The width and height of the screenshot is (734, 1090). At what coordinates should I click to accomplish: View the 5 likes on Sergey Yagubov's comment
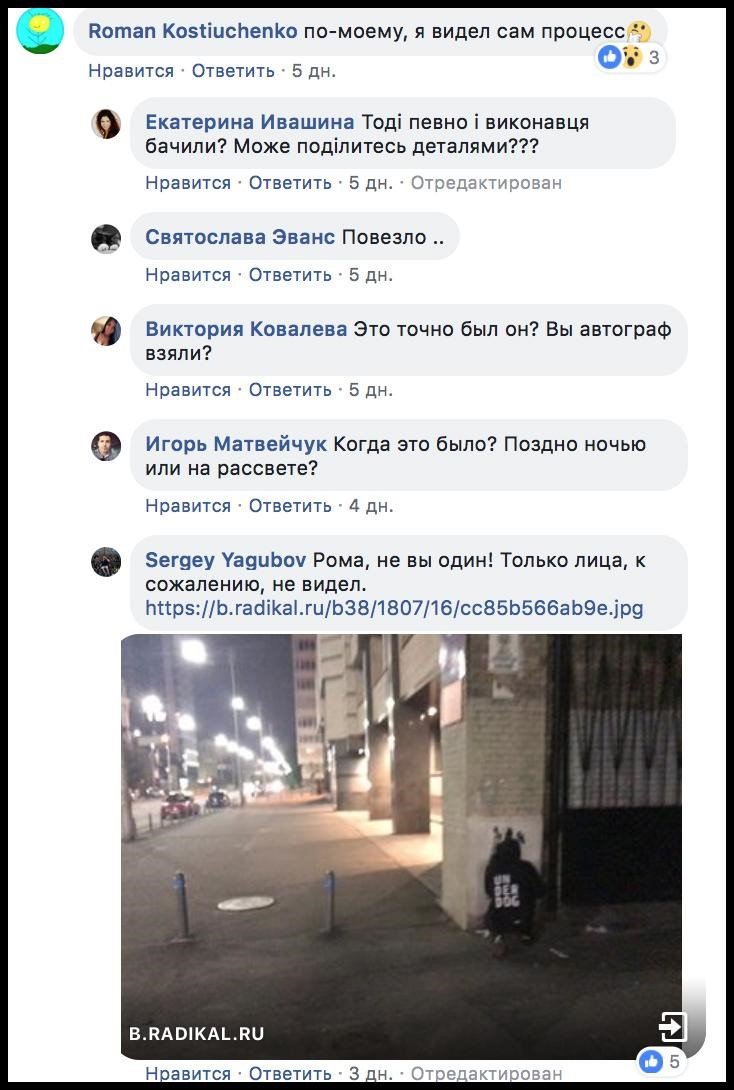pos(662,1061)
